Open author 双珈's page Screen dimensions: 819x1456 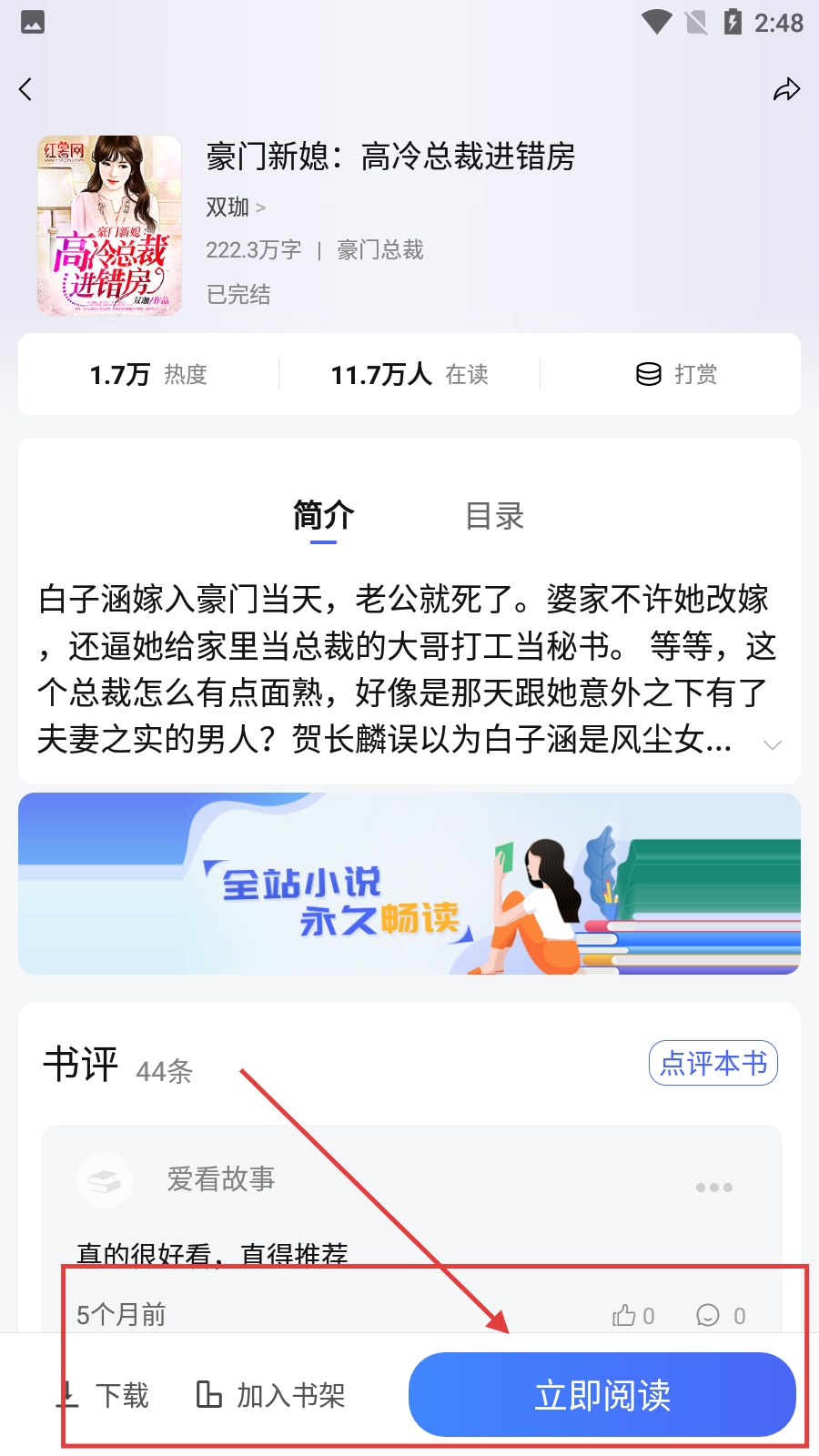(235, 207)
